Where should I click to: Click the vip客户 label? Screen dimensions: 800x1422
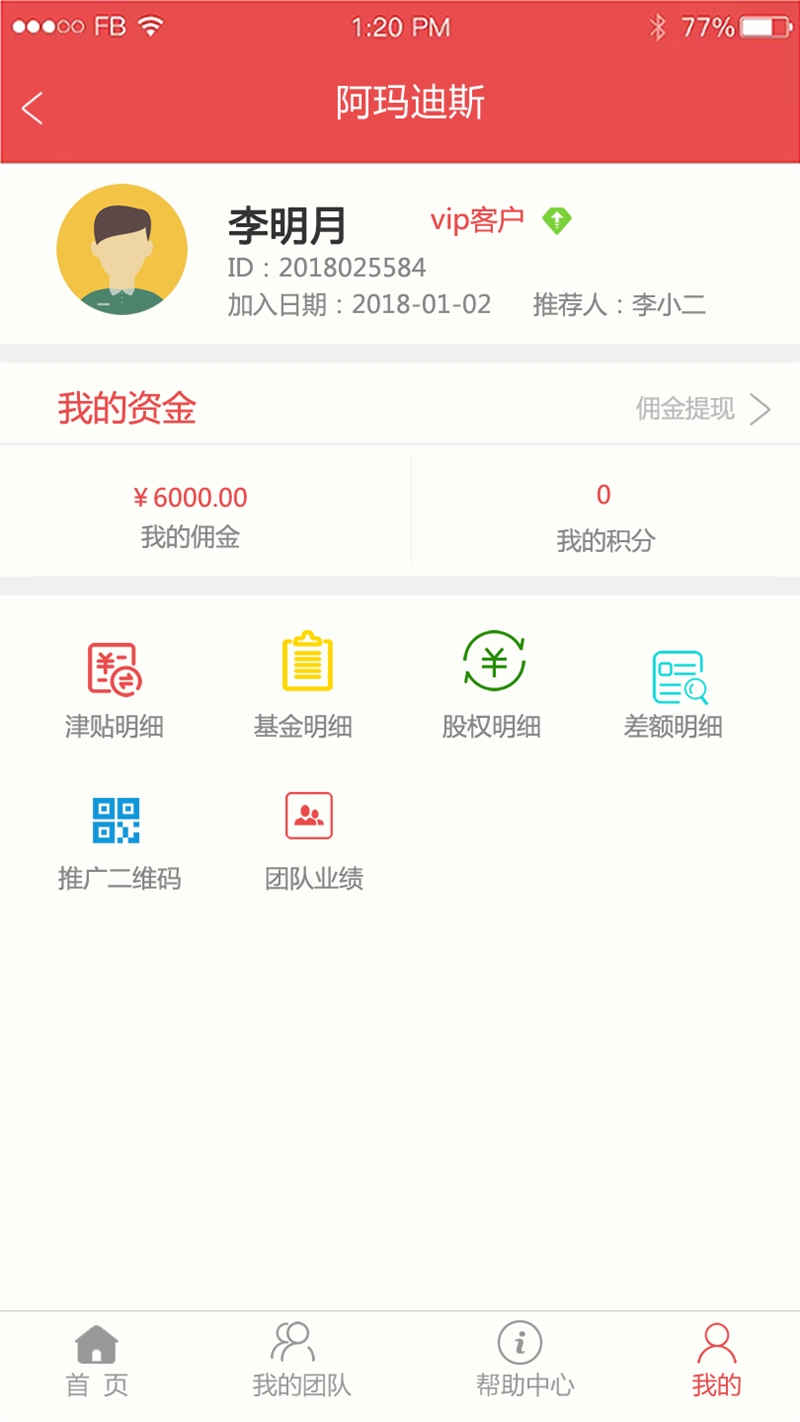pos(476,221)
